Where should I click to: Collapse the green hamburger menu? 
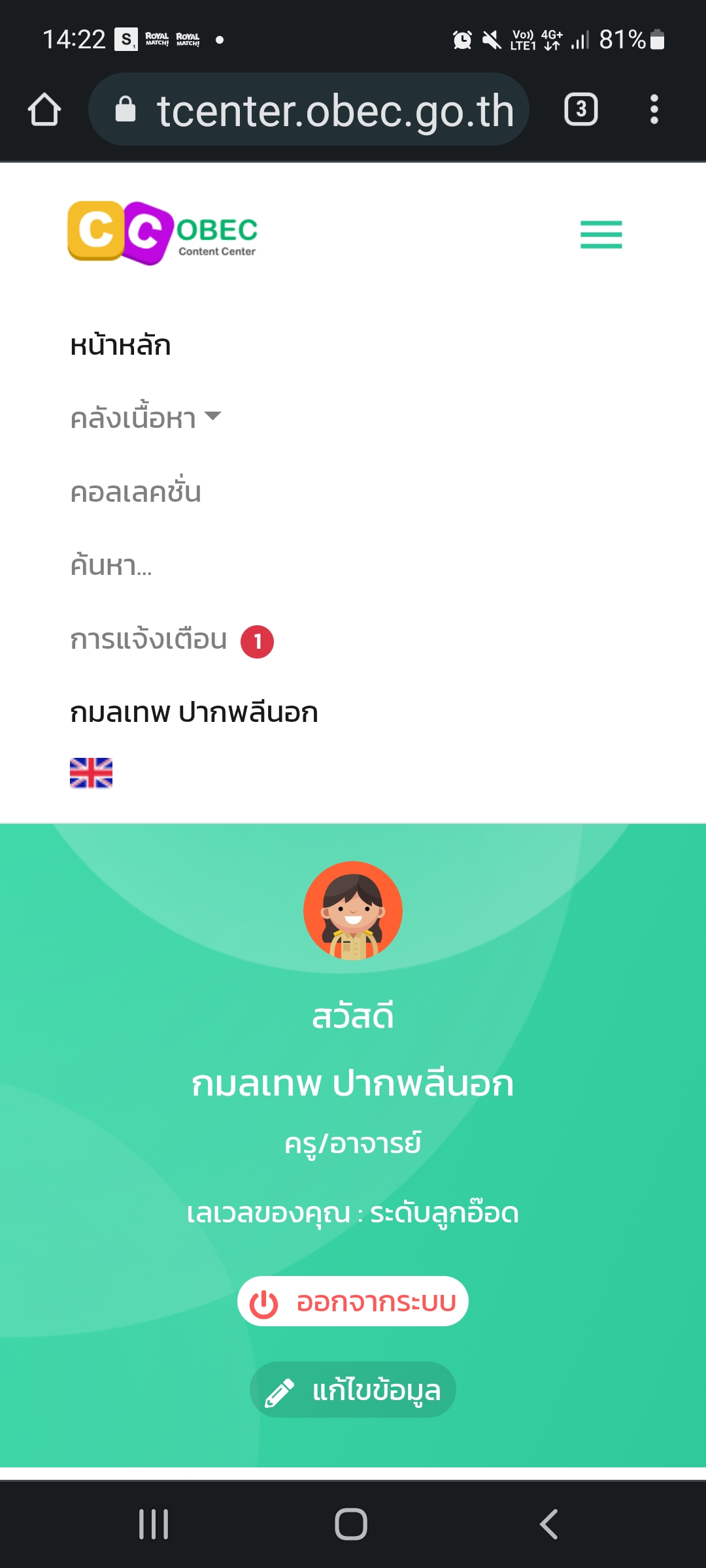(x=601, y=235)
